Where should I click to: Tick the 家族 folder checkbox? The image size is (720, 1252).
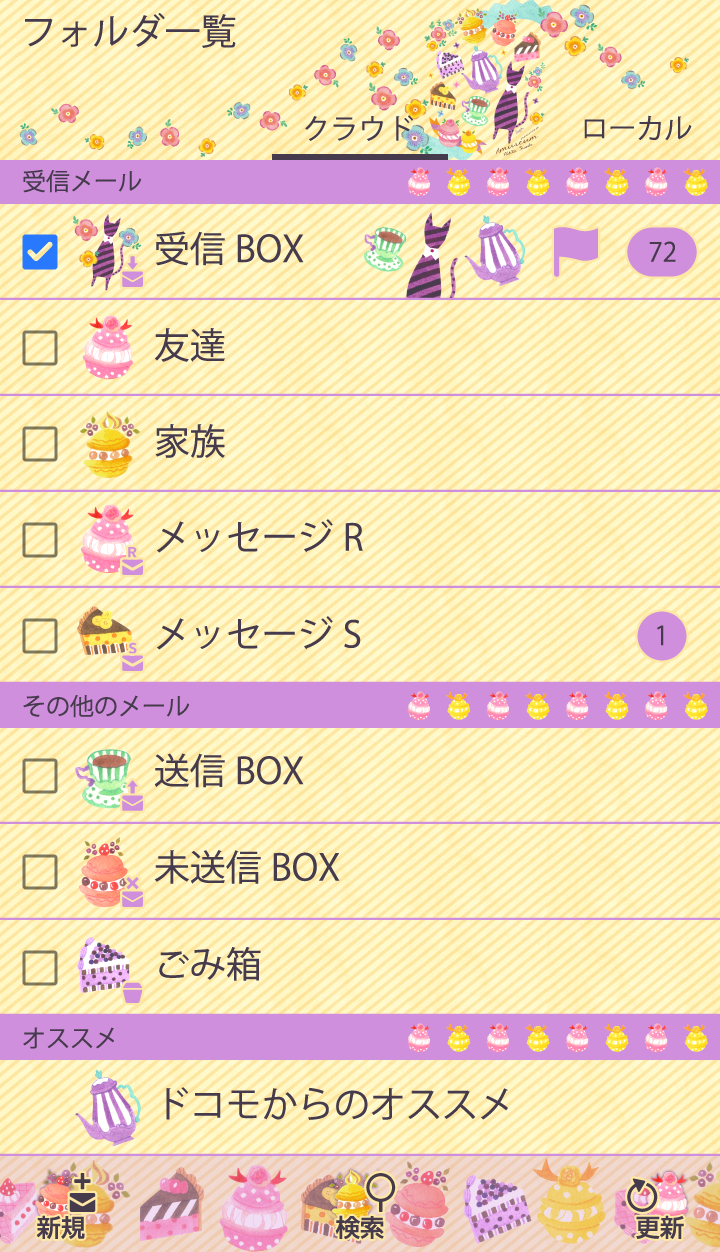pos(40,444)
